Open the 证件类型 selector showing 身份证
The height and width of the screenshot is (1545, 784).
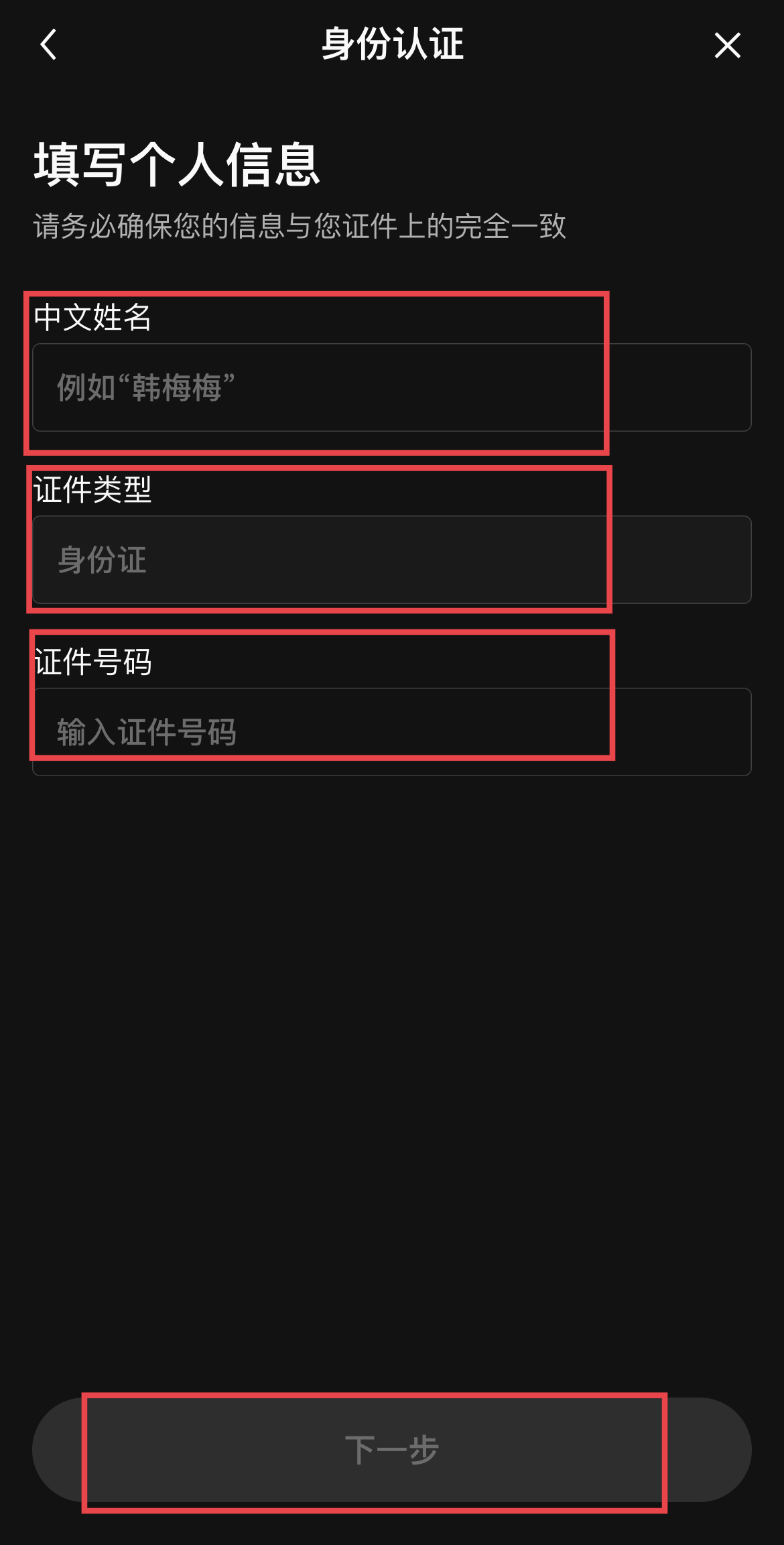[x=391, y=560]
